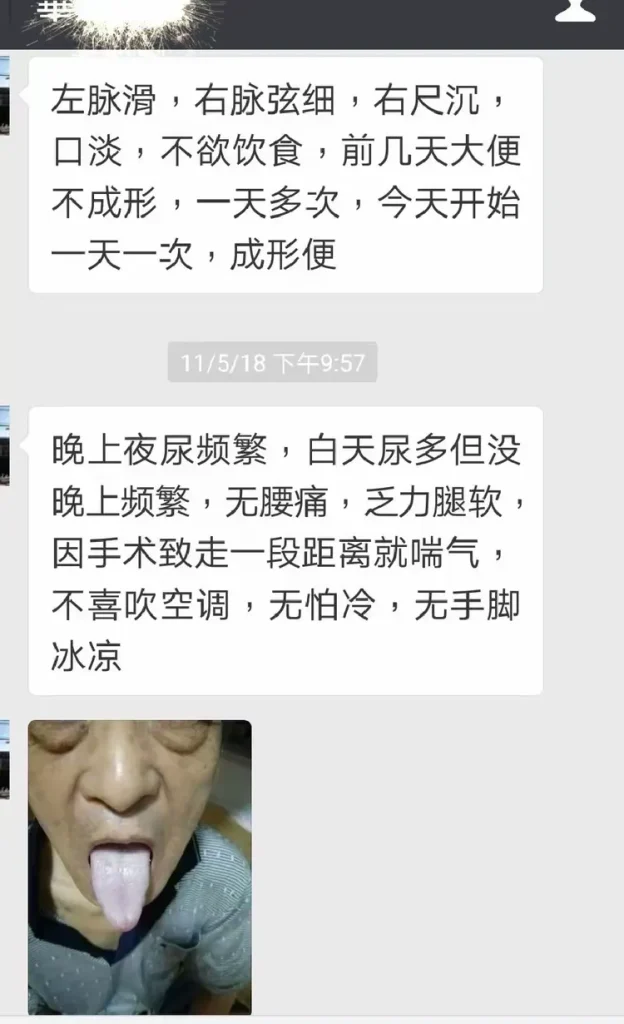Open the chat info profile icon
The height and width of the screenshot is (1024, 624).
click(x=576, y=10)
